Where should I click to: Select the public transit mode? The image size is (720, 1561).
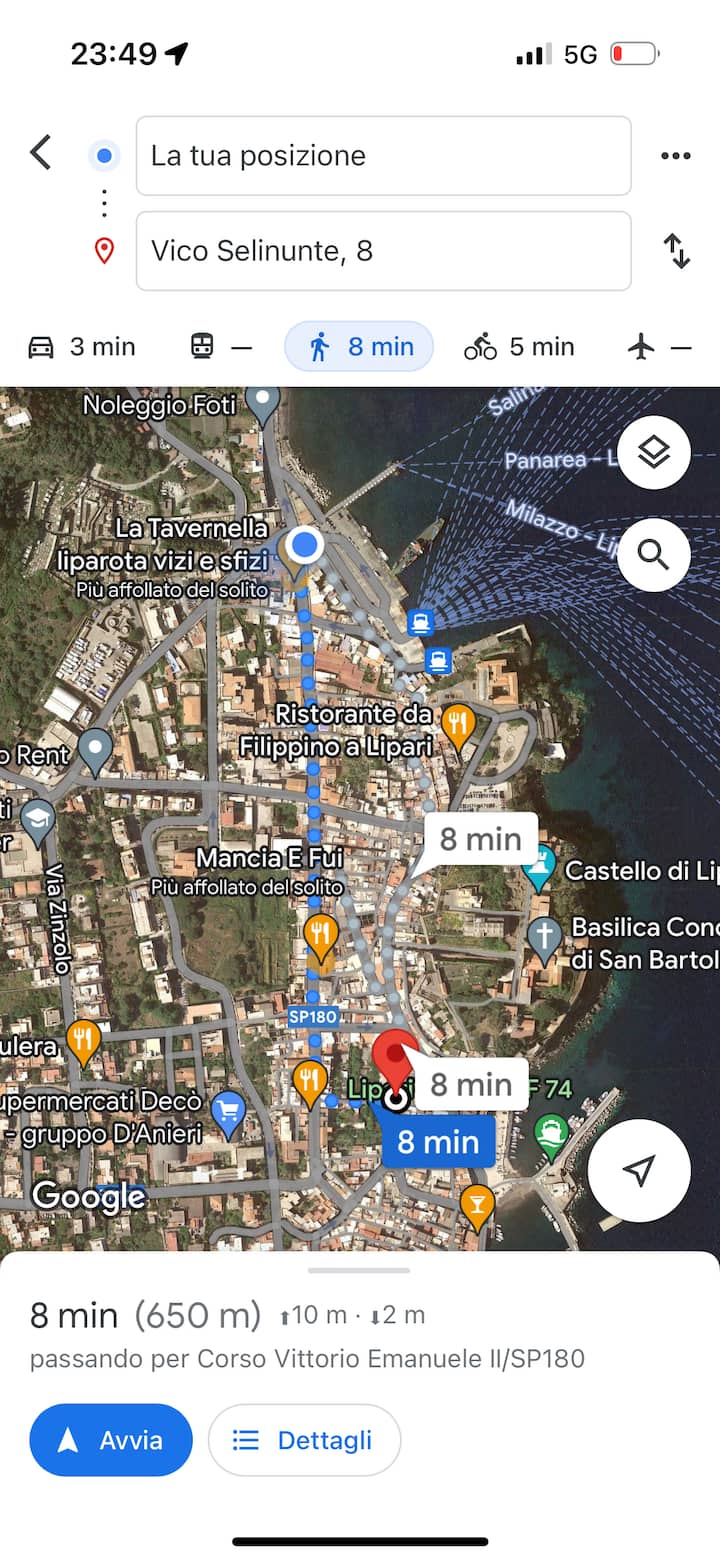coord(220,347)
